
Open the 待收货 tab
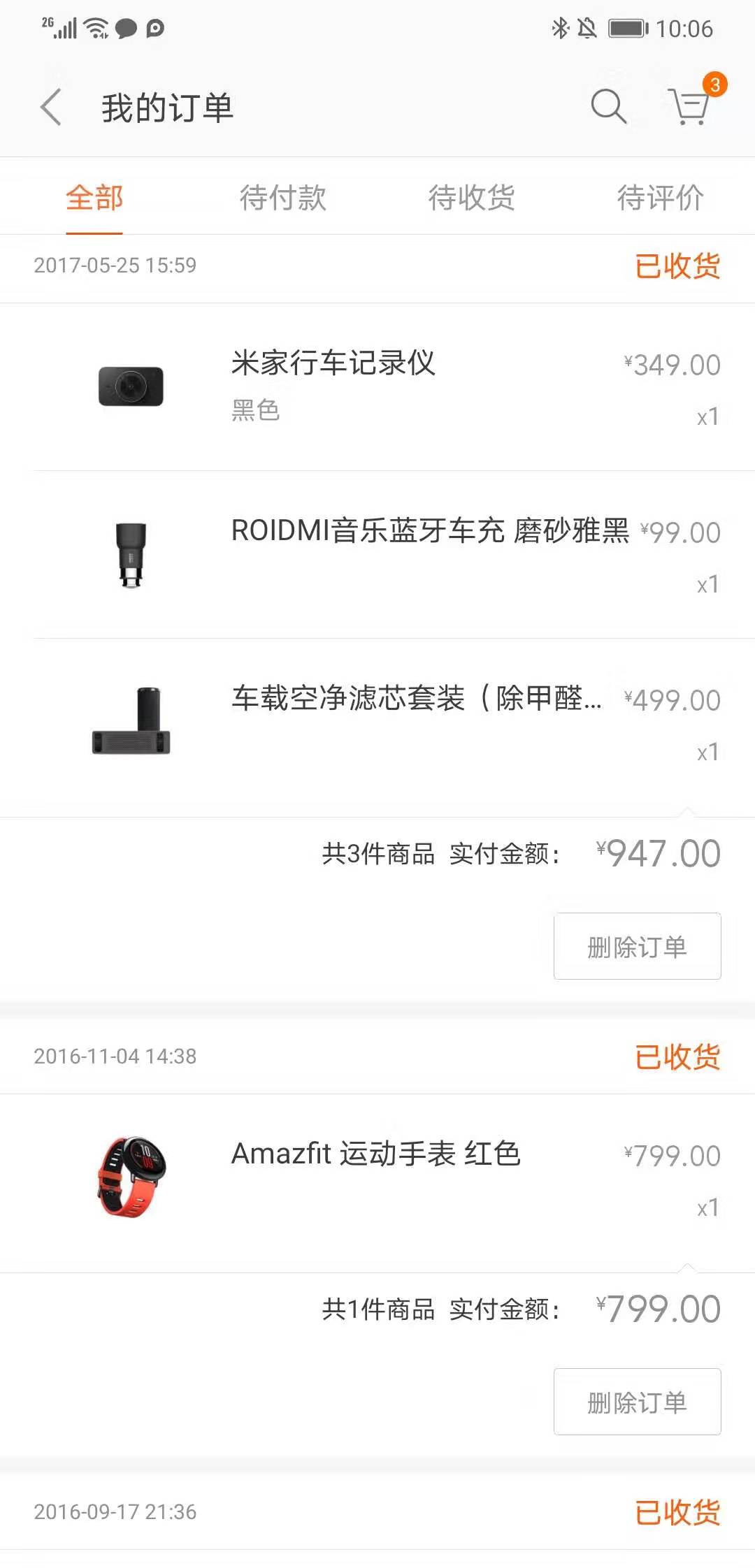coord(470,199)
